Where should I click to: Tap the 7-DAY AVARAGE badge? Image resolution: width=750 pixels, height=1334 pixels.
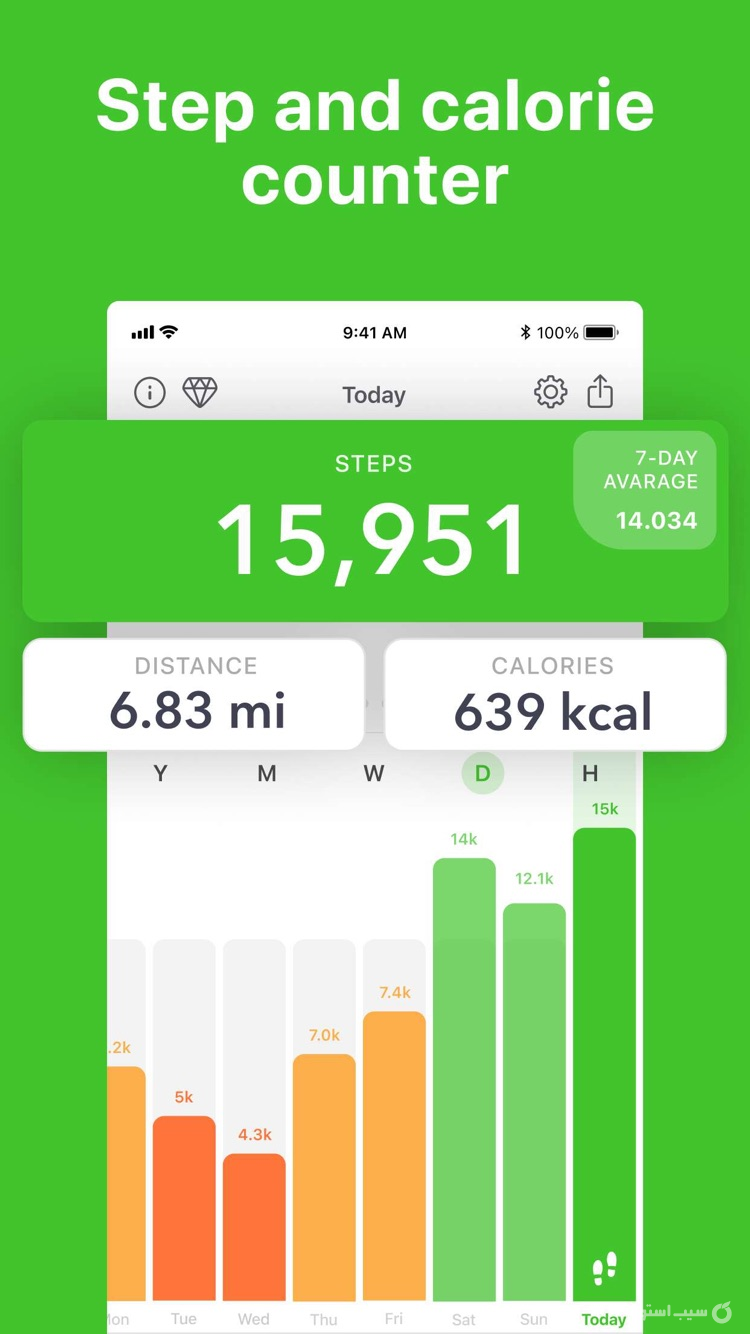645,489
